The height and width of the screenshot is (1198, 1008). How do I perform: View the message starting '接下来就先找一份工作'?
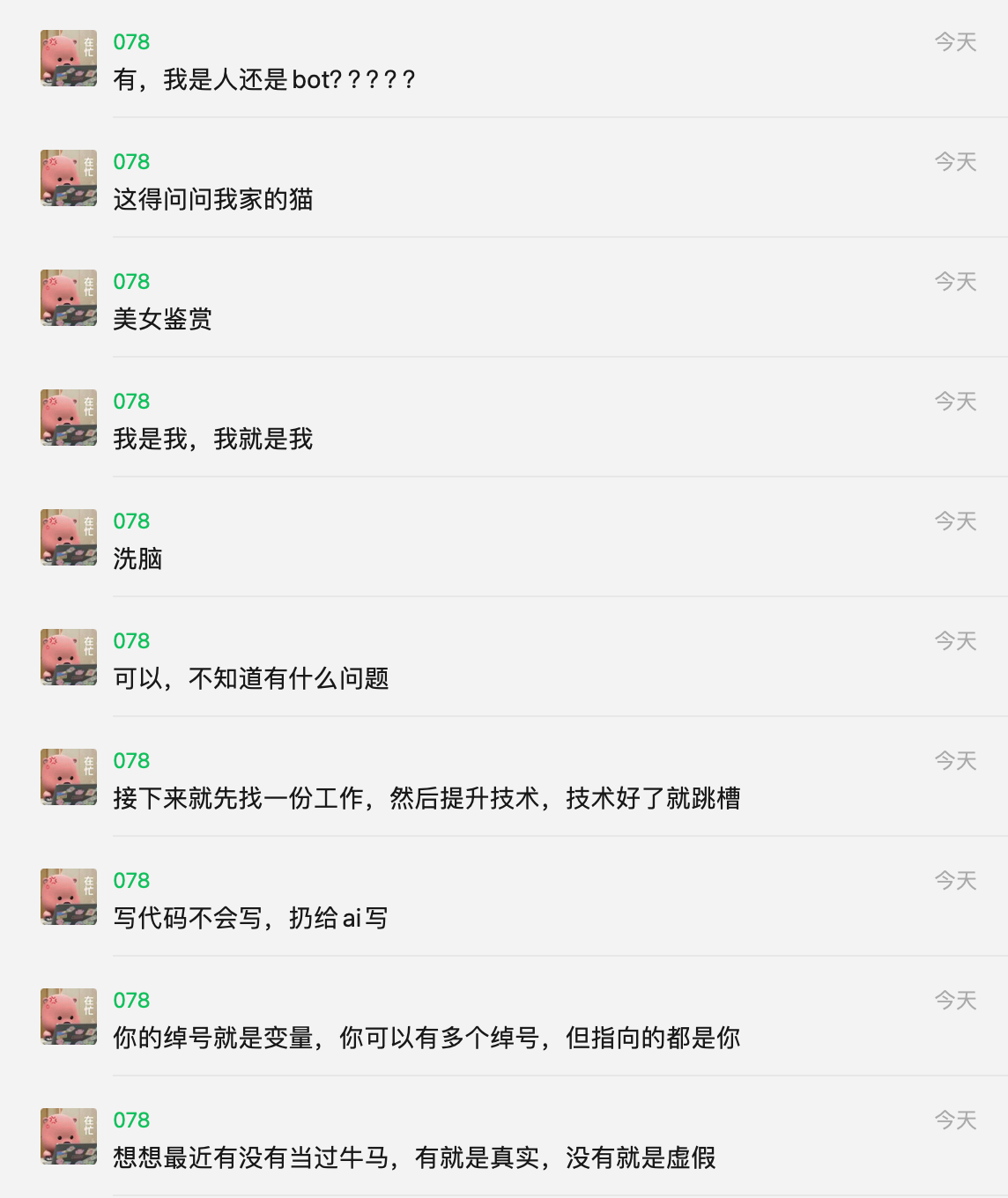(426, 799)
